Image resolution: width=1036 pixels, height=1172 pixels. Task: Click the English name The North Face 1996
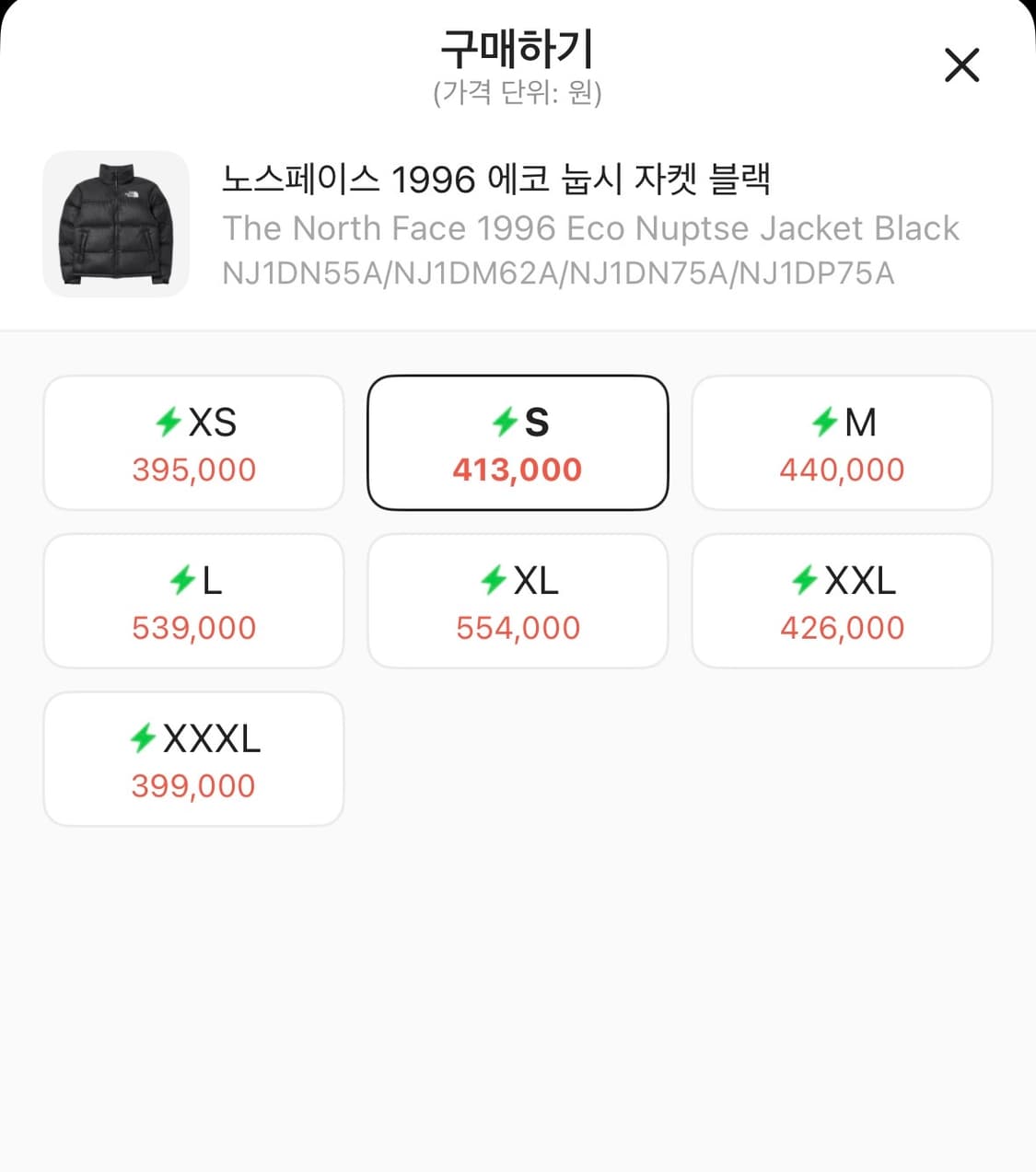[x=590, y=227]
